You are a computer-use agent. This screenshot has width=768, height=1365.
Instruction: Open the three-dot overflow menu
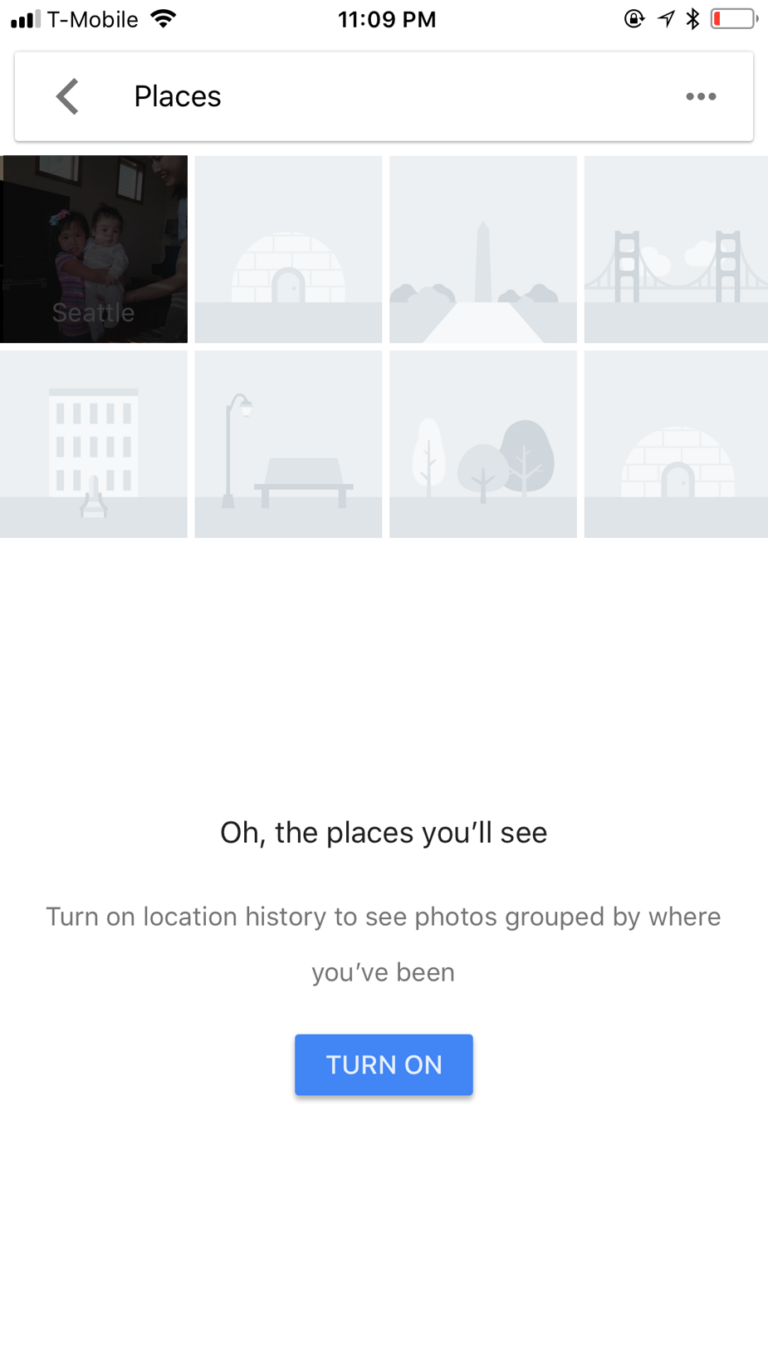point(700,97)
